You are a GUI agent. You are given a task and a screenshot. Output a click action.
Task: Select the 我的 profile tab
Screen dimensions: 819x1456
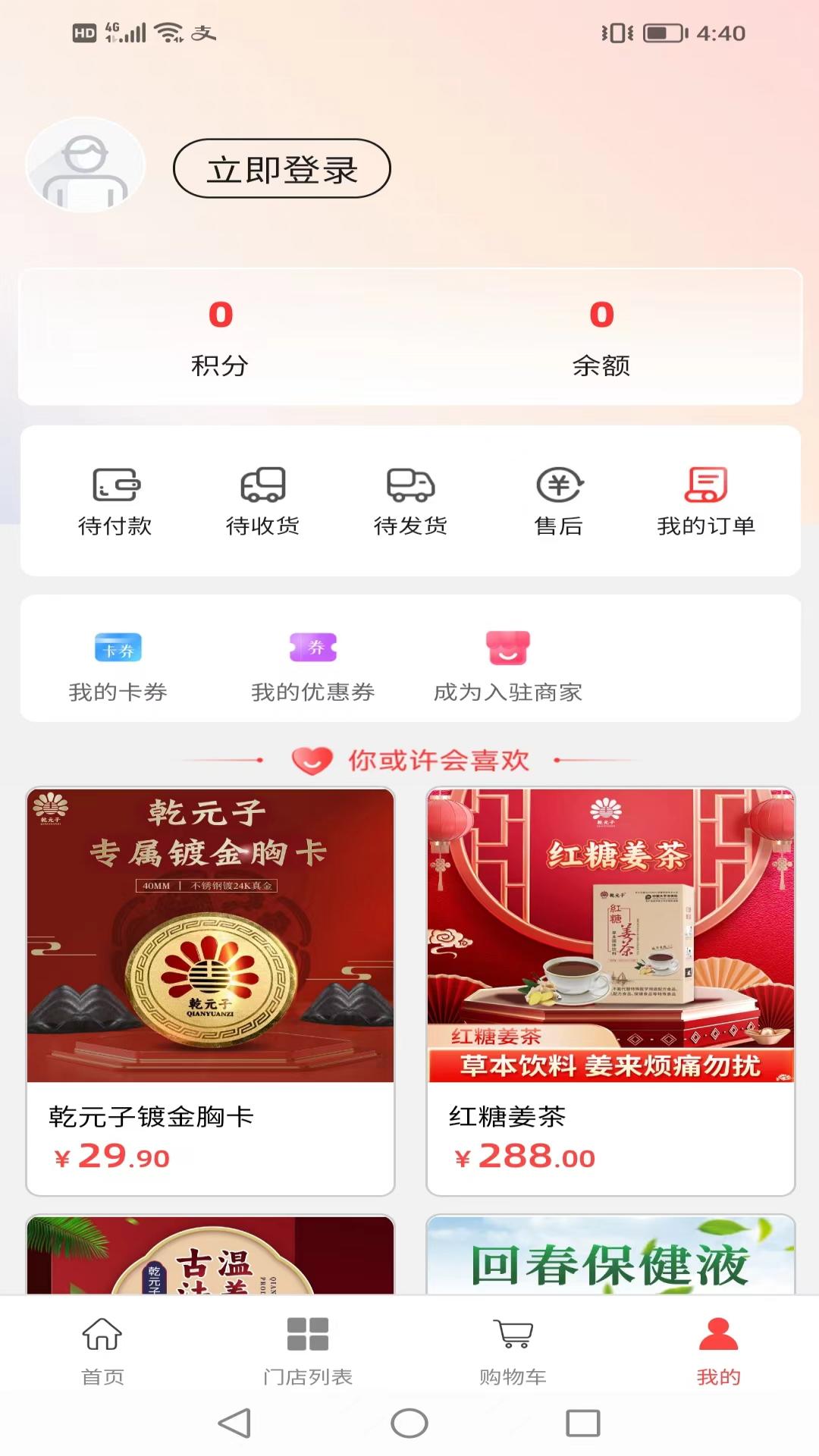click(x=717, y=1351)
